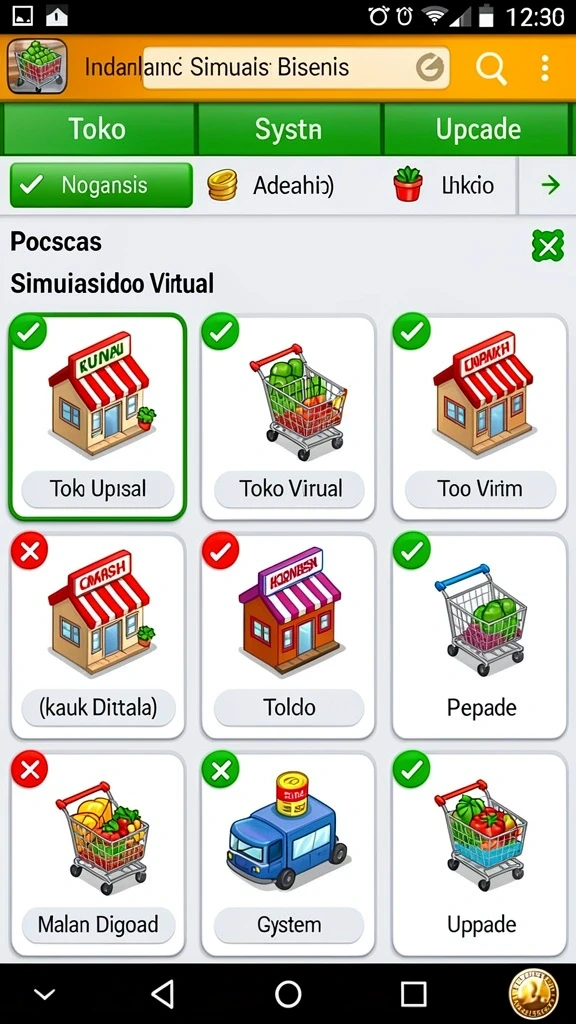Screen dimensions: 576x1024
Task: Select the Adeahi chip with coins
Action: coord(270,186)
